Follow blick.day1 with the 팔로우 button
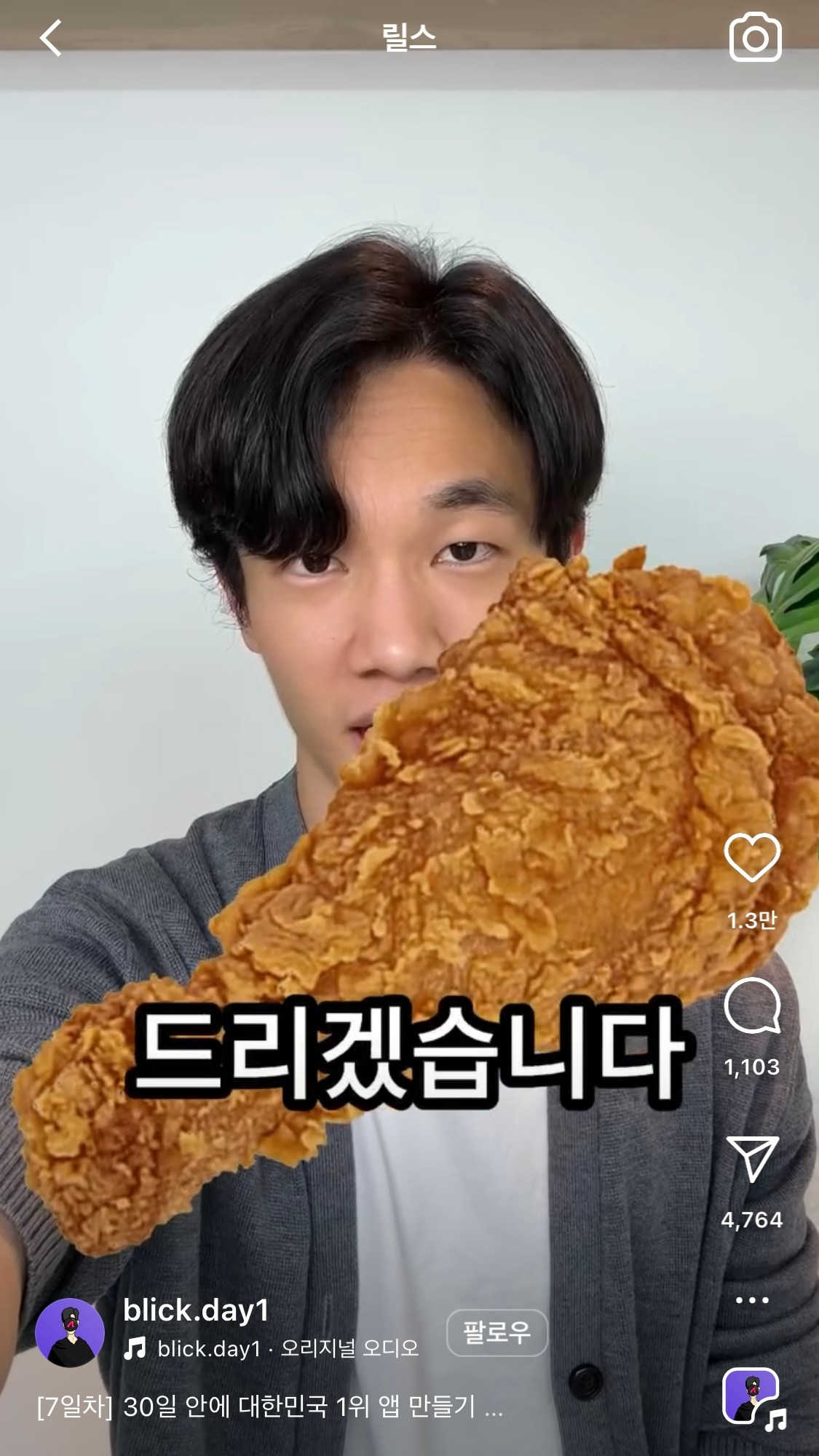This screenshot has height=1456, width=819. (x=496, y=1333)
